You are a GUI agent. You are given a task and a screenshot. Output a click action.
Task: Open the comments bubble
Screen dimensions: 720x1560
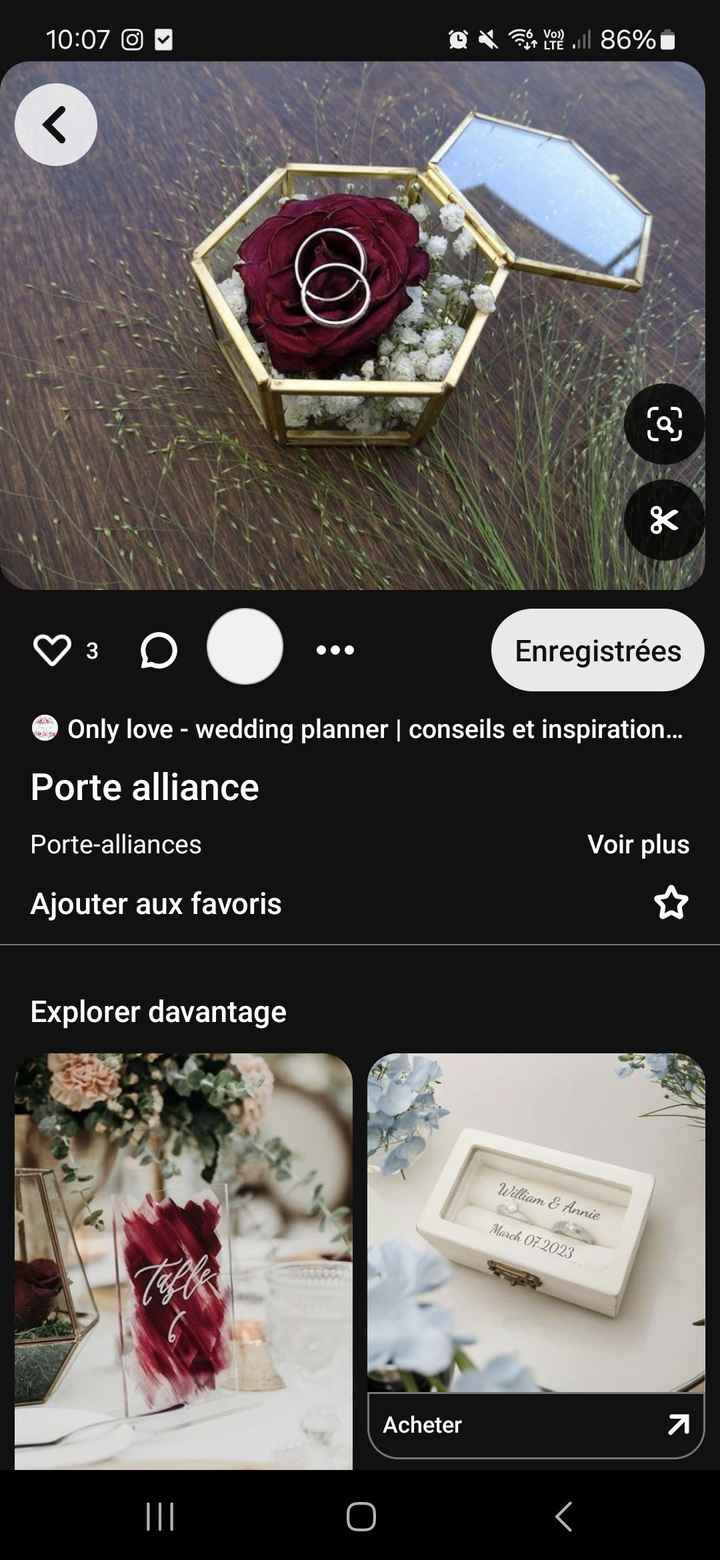click(158, 651)
